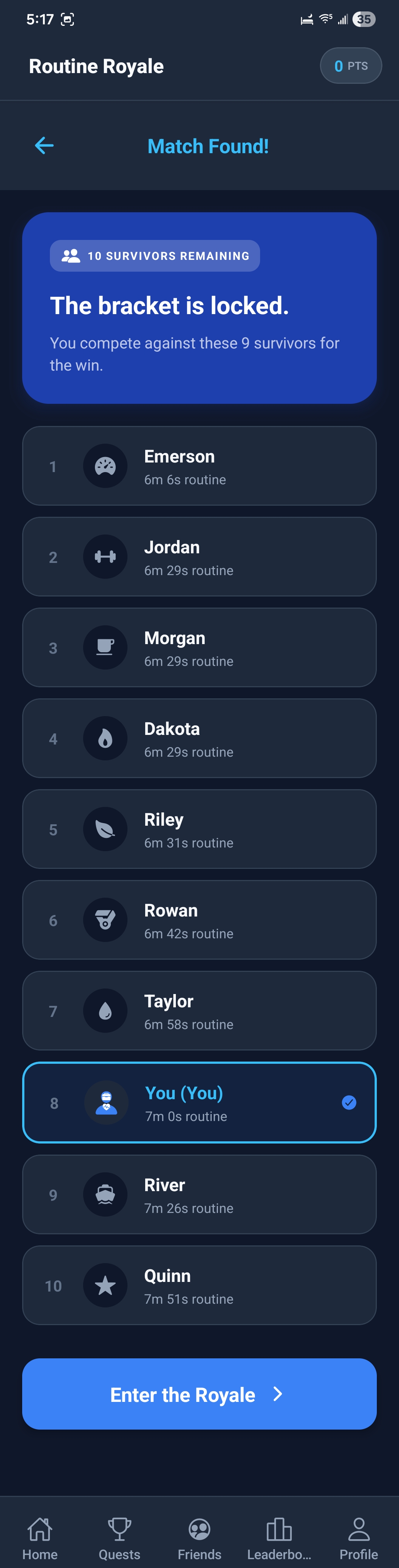The height and width of the screenshot is (1568, 399).
Task: Open the Quests tab
Action: pyautogui.click(x=119, y=1537)
